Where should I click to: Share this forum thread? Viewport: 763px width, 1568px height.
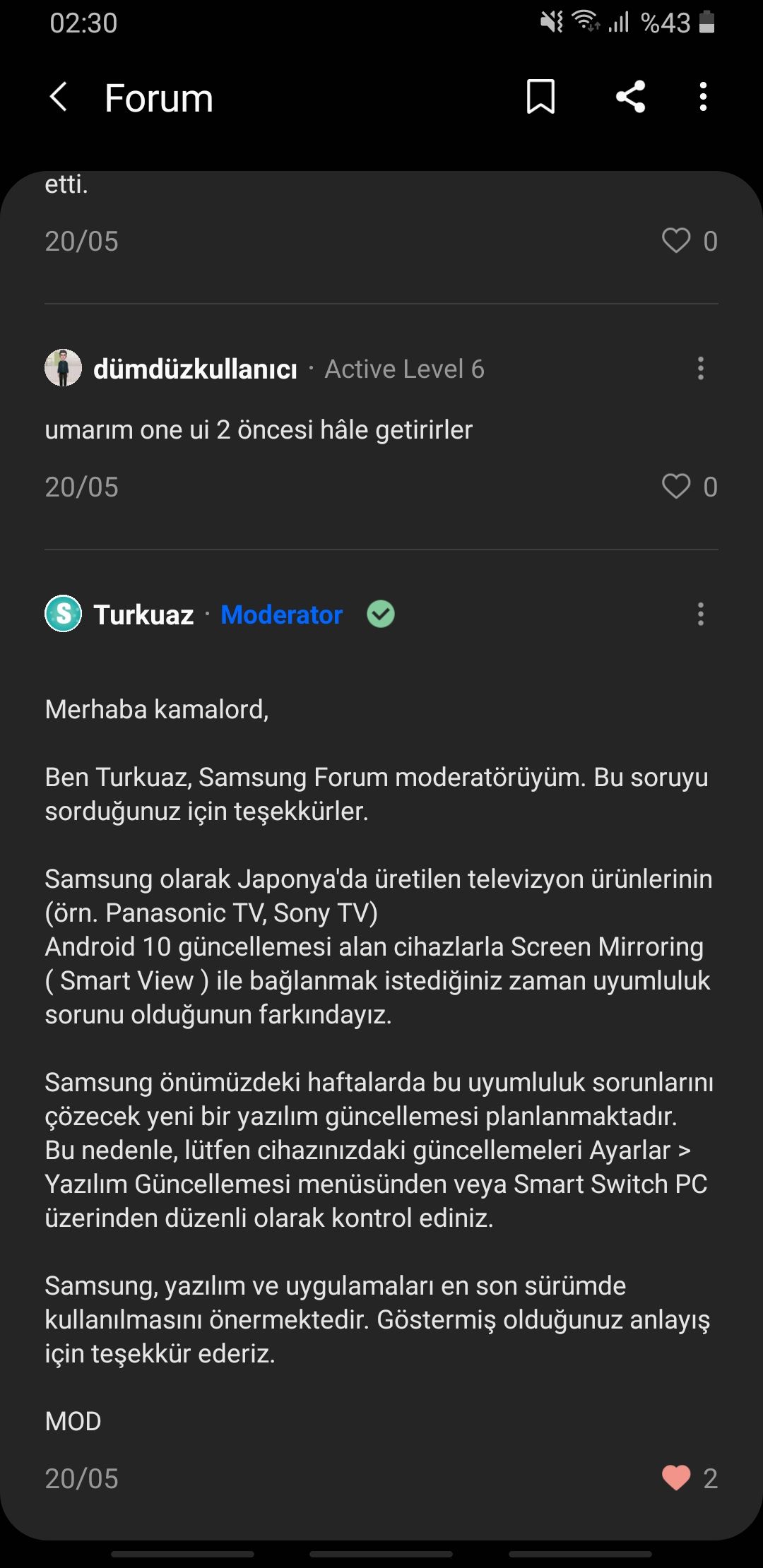coord(630,97)
